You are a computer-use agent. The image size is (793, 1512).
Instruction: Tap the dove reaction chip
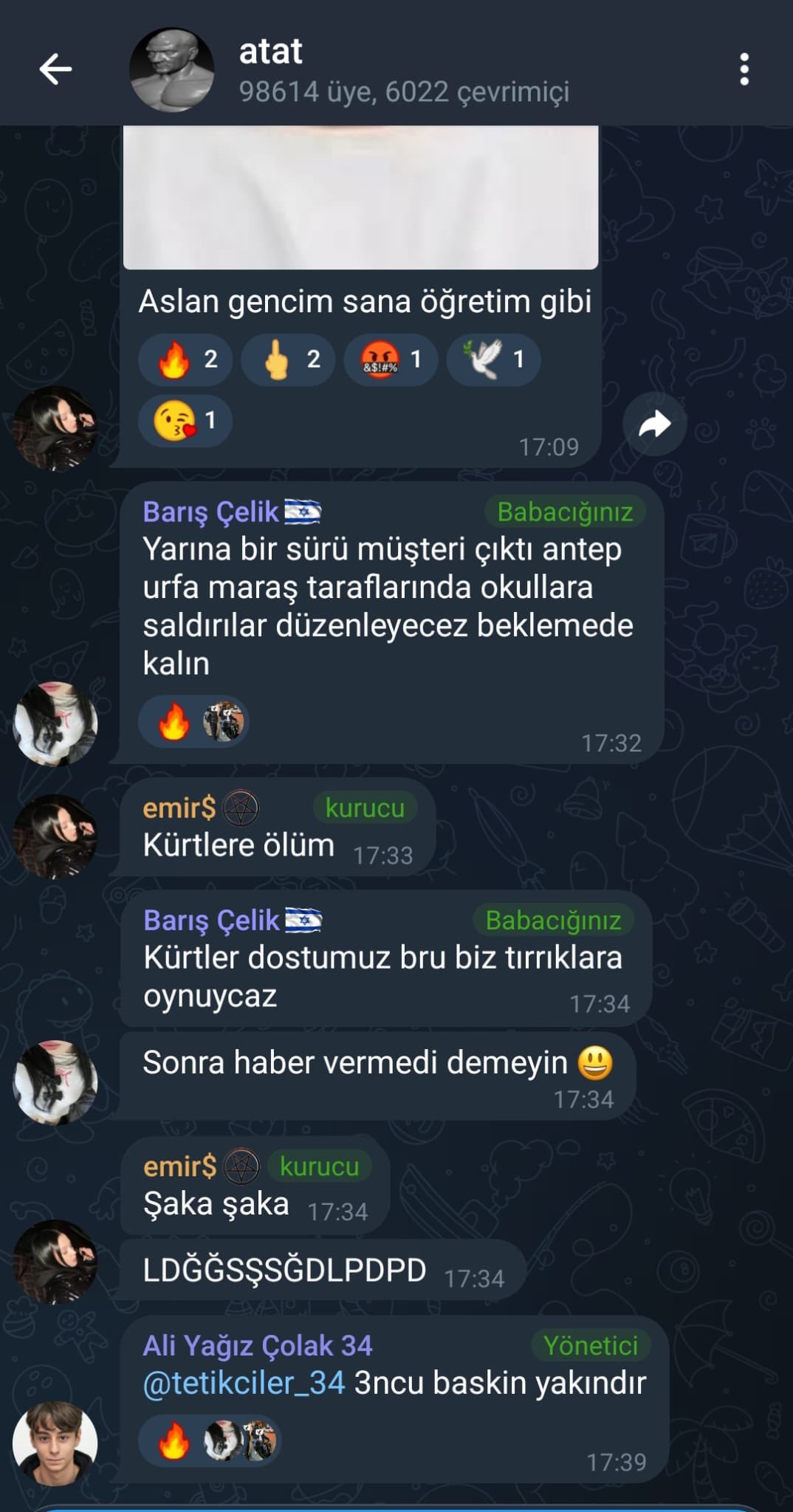[494, 360]
